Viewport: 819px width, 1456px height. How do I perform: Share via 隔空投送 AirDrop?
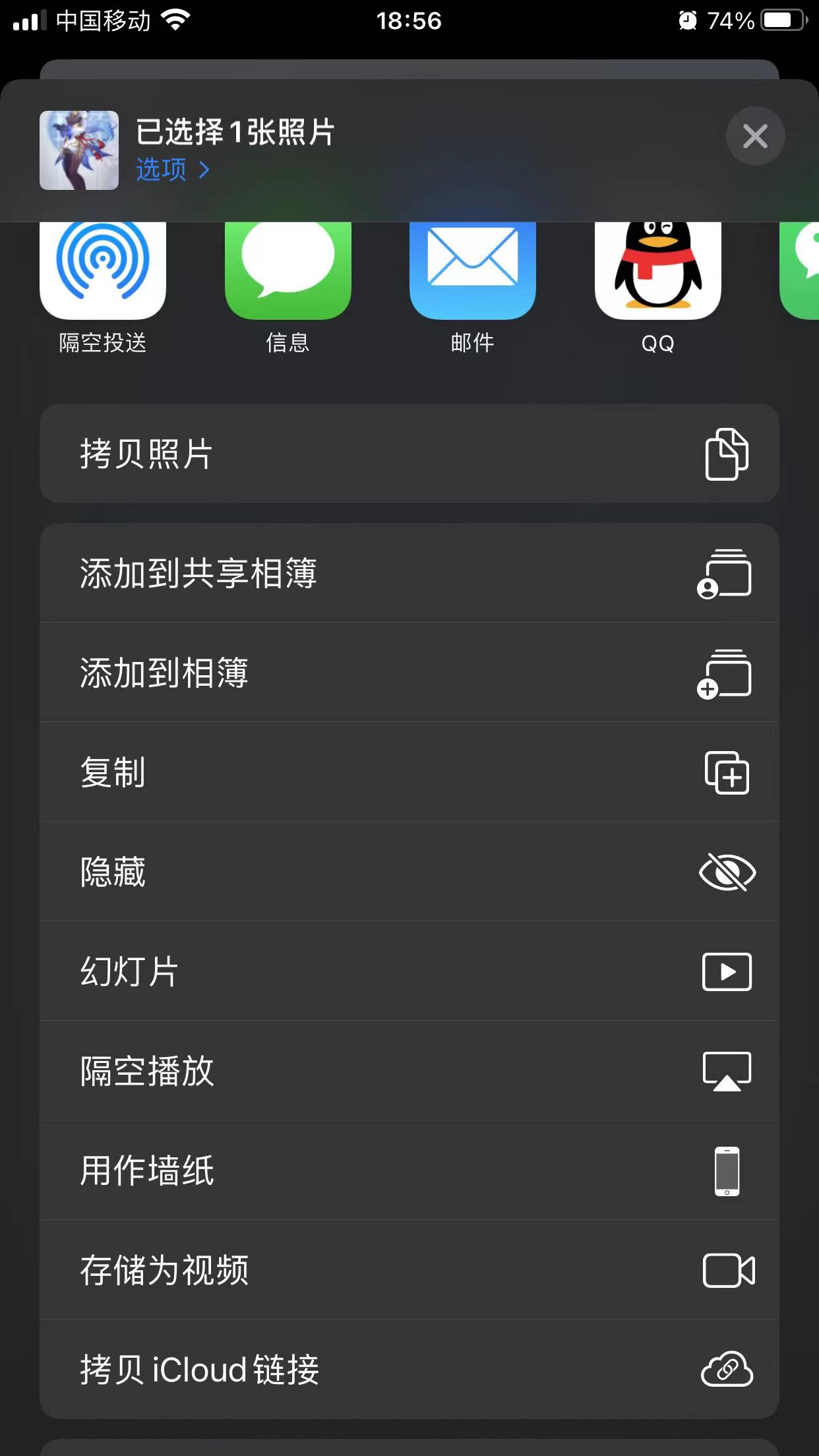[x=103, y=272]
